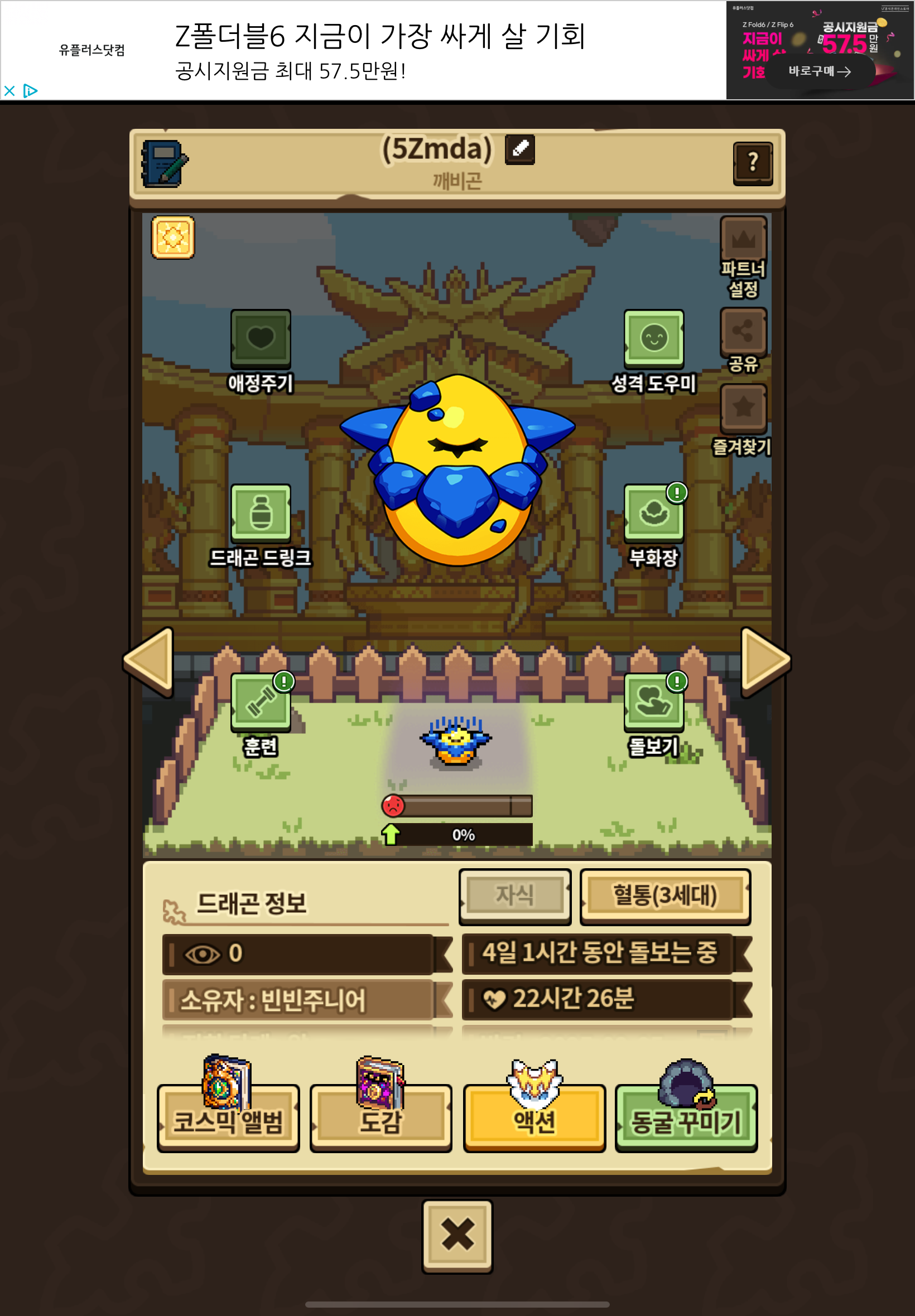915x1316 pixels.
Task: Close the dragon panel with the X button
Action: [x=457, y=1236]
